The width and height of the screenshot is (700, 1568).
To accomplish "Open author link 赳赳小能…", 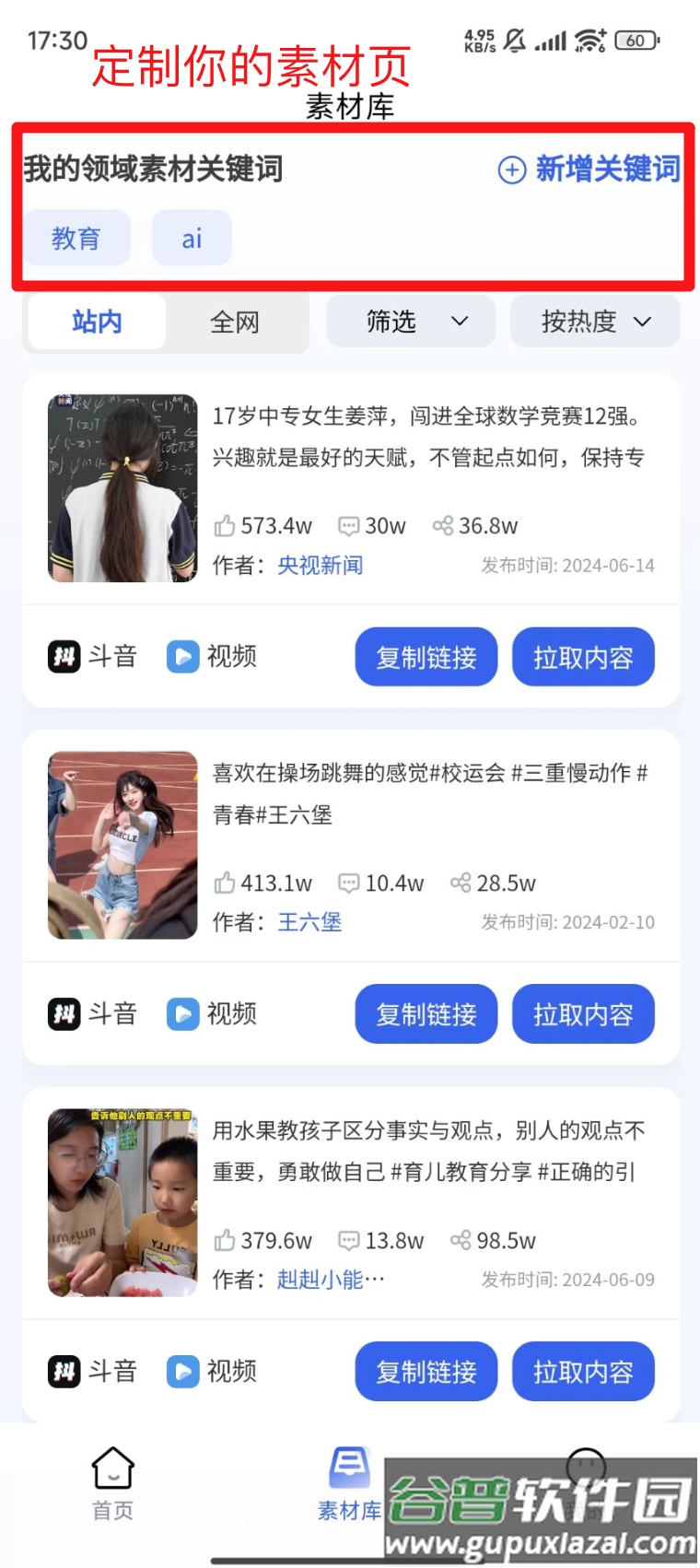I will tap(331, 1280).
